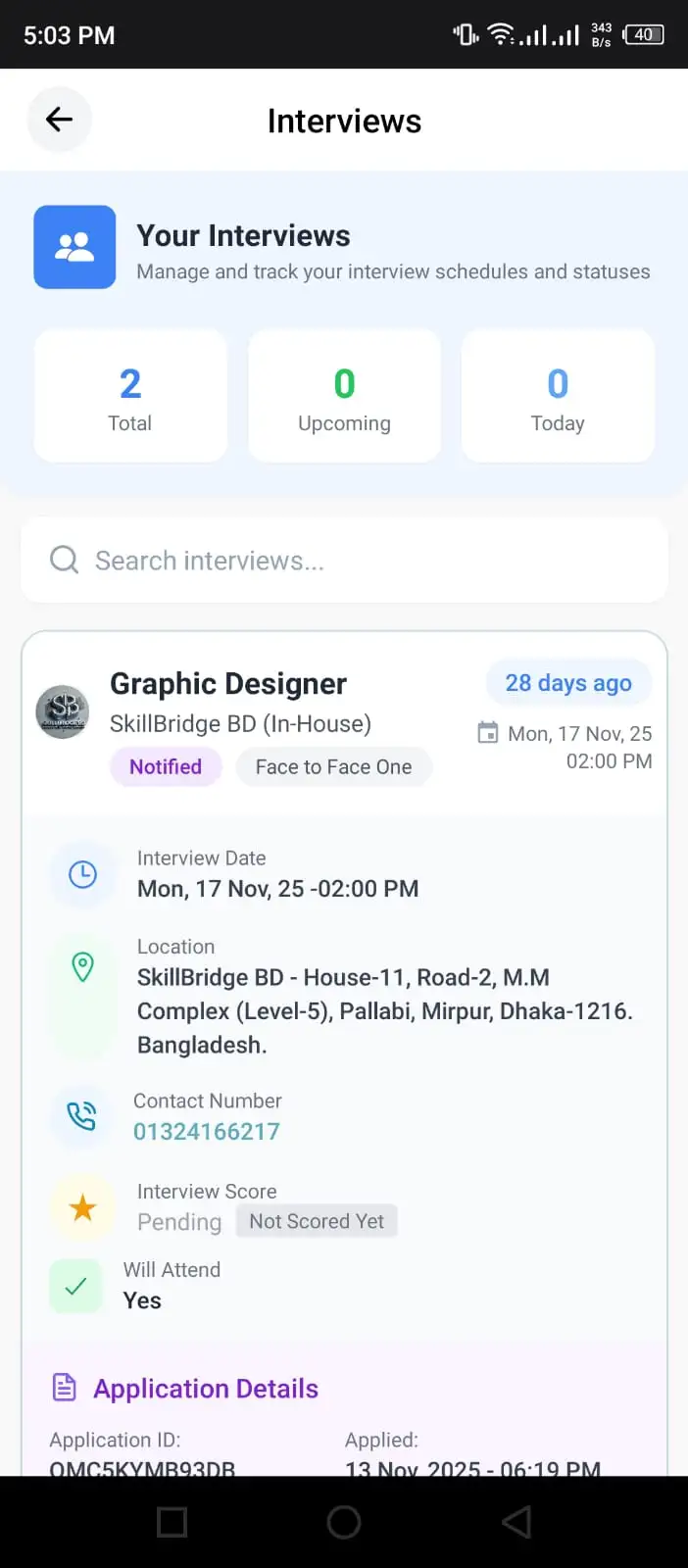Select the Total interviews stat card
Viewport: 688px width, 1568px height.
(130, 396)
